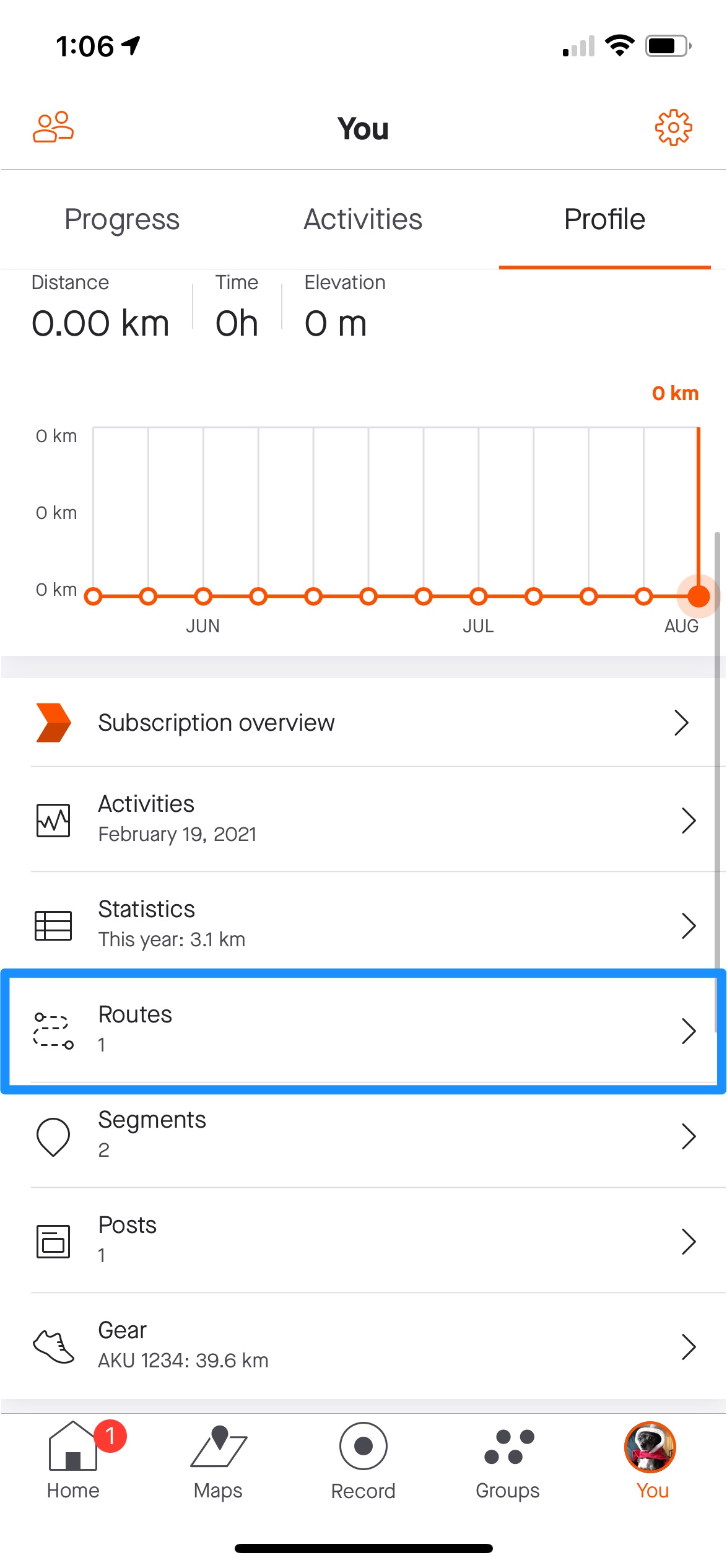Expand Statistics with the right chevron
Screen dimensions: 727x1568
click(x=689, y=925)
